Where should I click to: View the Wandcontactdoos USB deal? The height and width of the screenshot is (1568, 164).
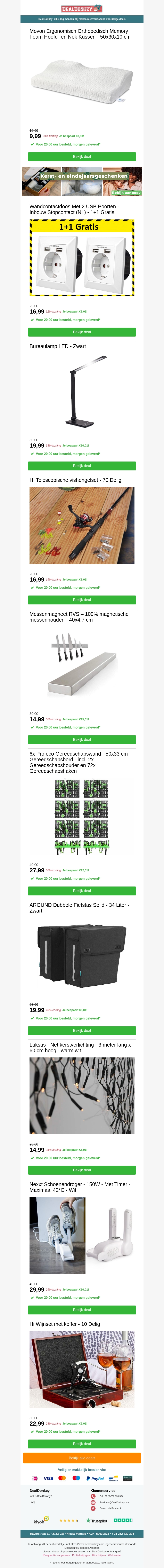coord(82,332)
